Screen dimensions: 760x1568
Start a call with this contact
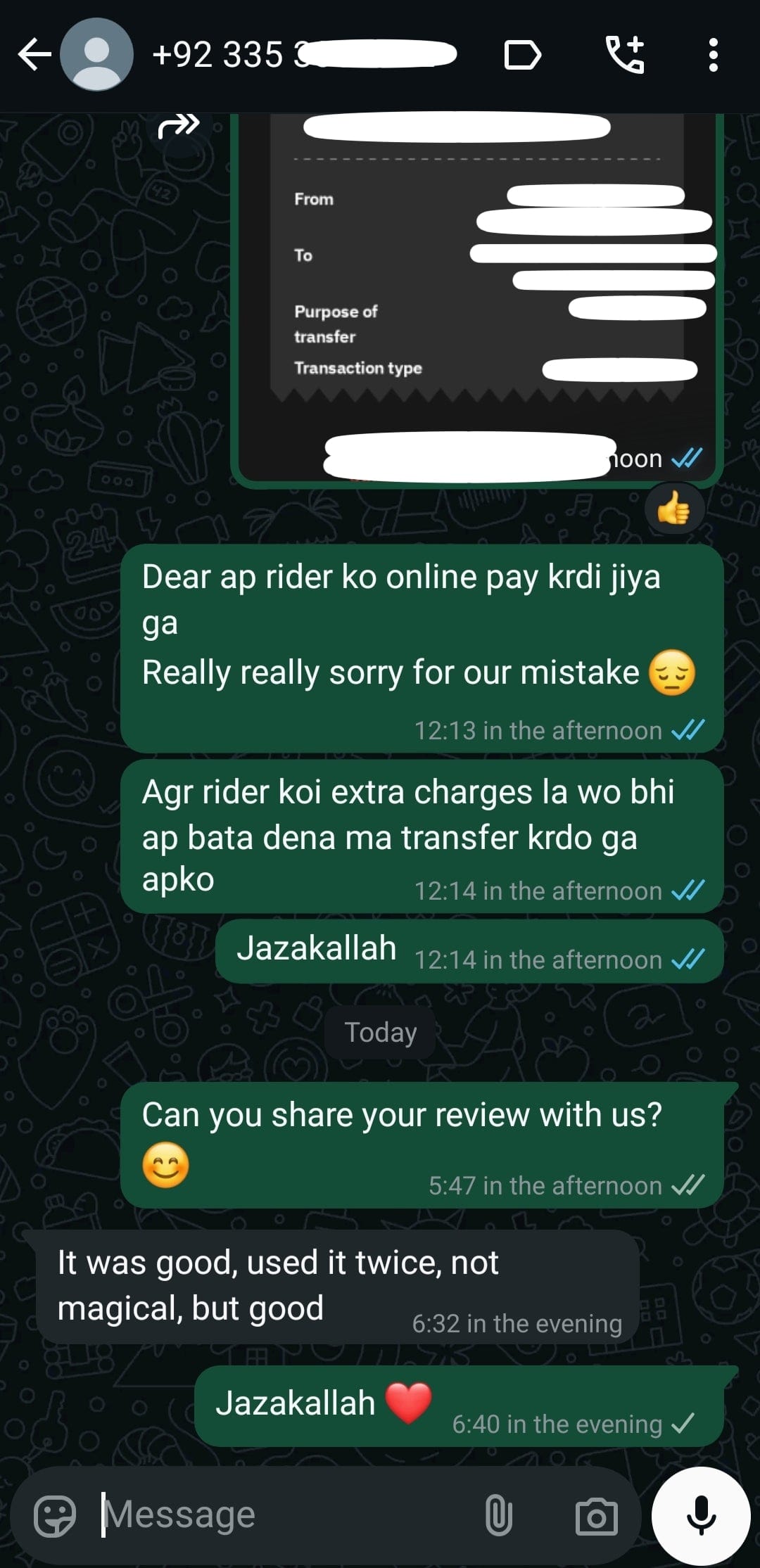(625, 55)
